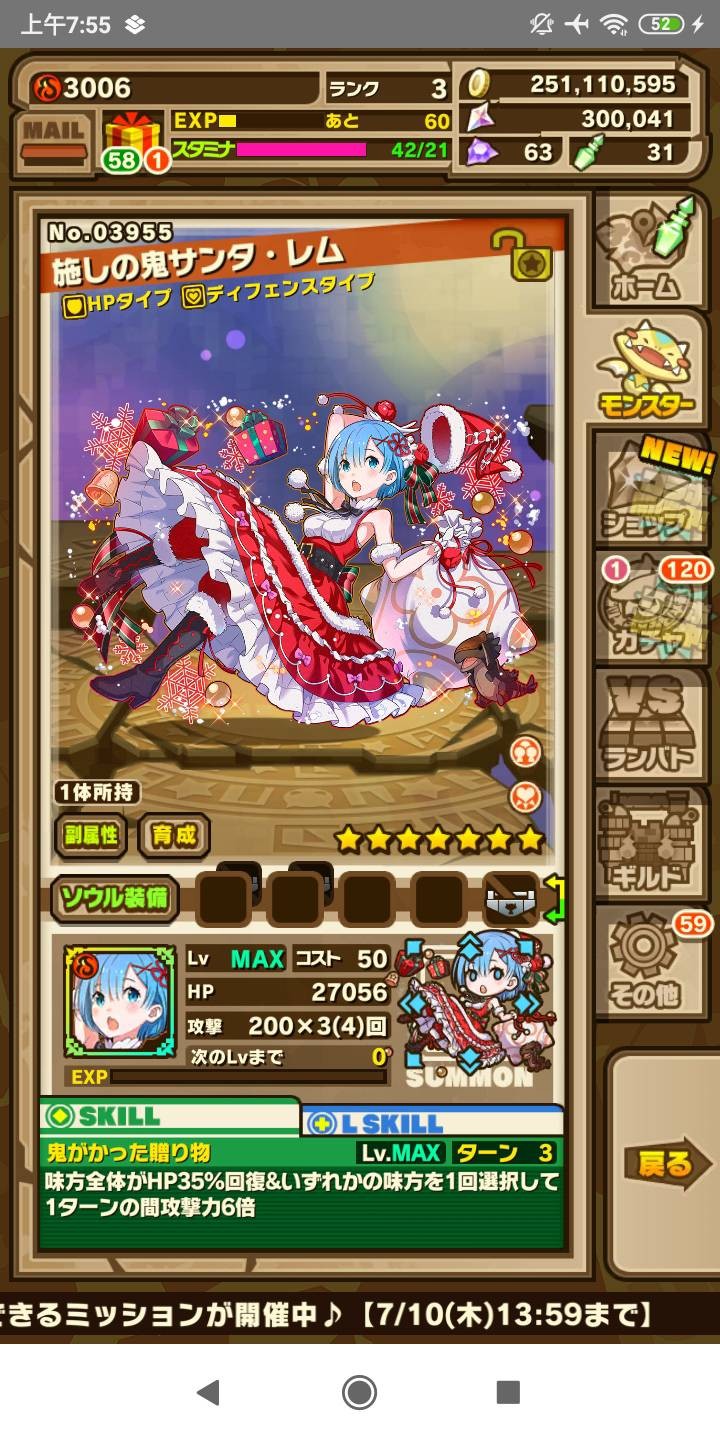This screenshot has width=720, height=1440.
Task: Open the ガチャ tab
Action: [647, 607]
